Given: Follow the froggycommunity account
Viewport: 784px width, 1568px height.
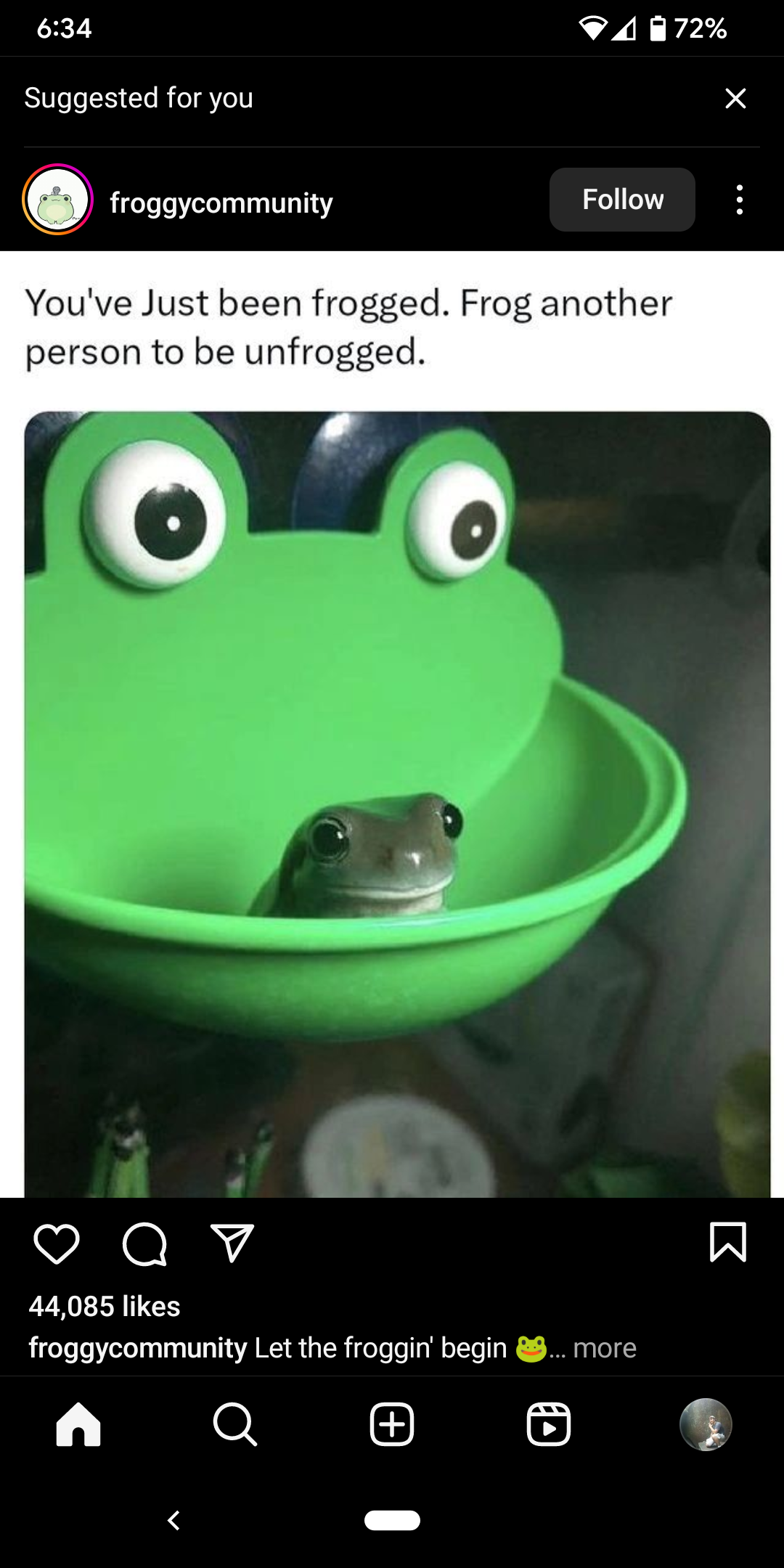Looking at the screenshot, I should coord(622,200).
